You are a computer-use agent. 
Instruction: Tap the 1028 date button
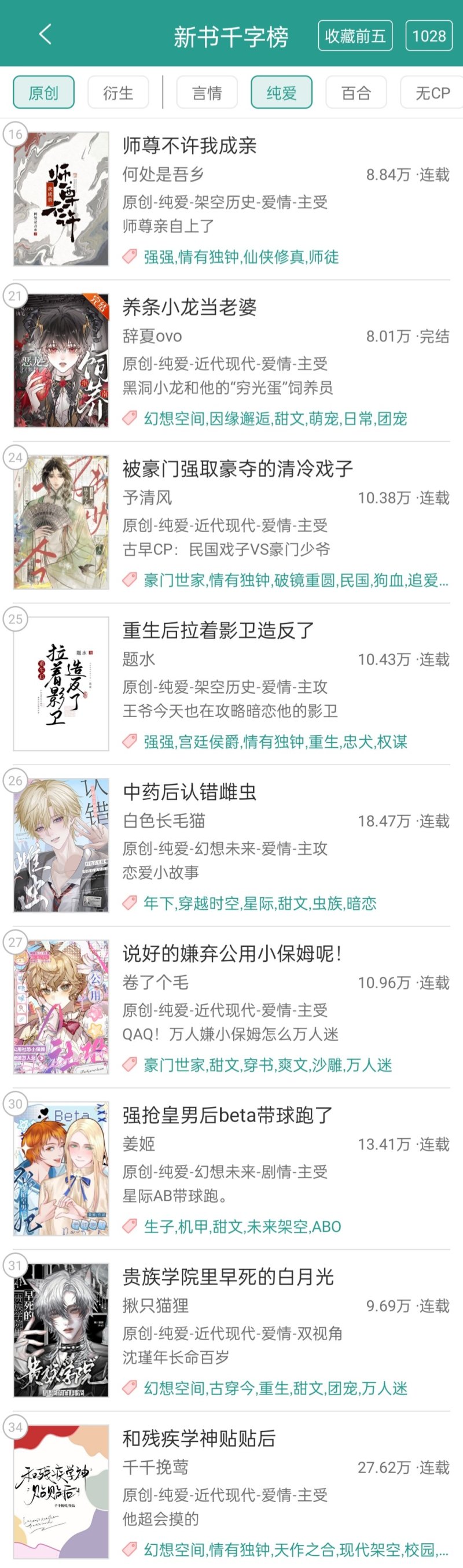[x=429, y=36]
